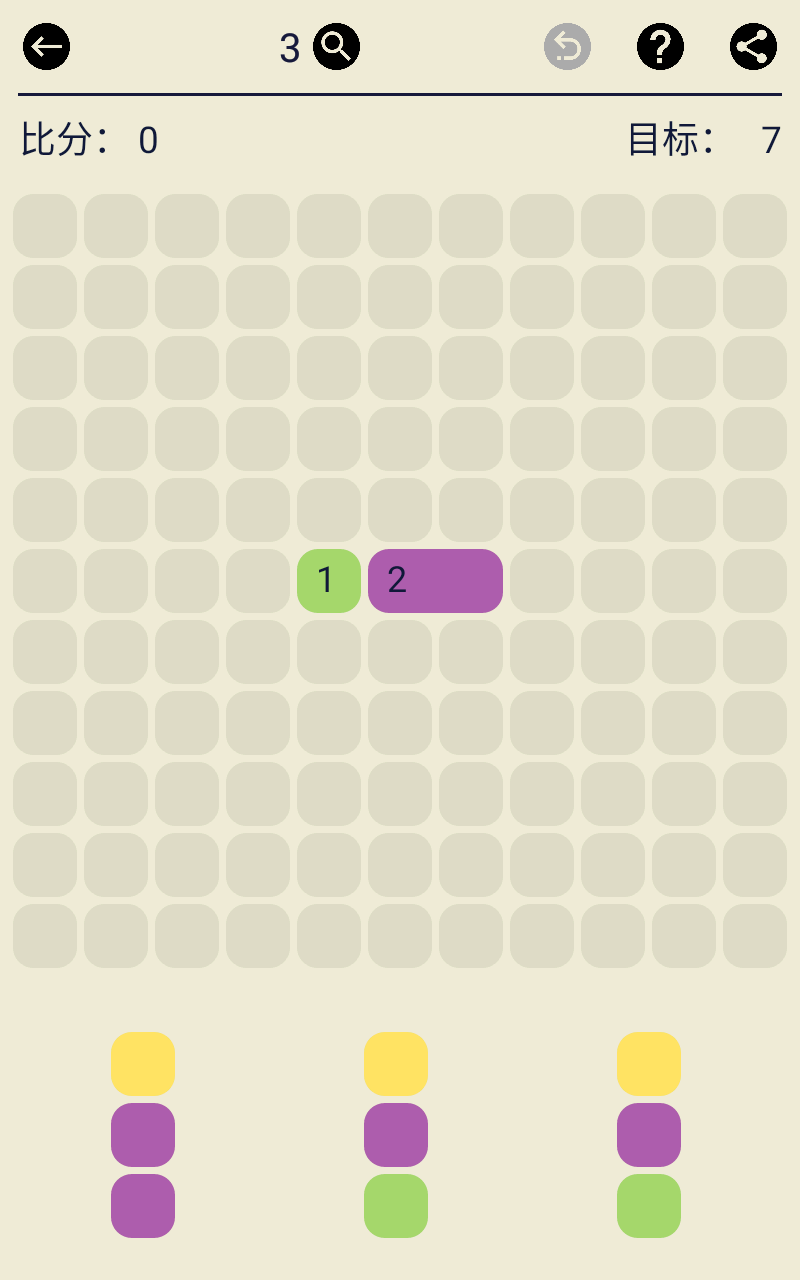Pick the middle yellow-purple-green piece

click(396, 1135)
